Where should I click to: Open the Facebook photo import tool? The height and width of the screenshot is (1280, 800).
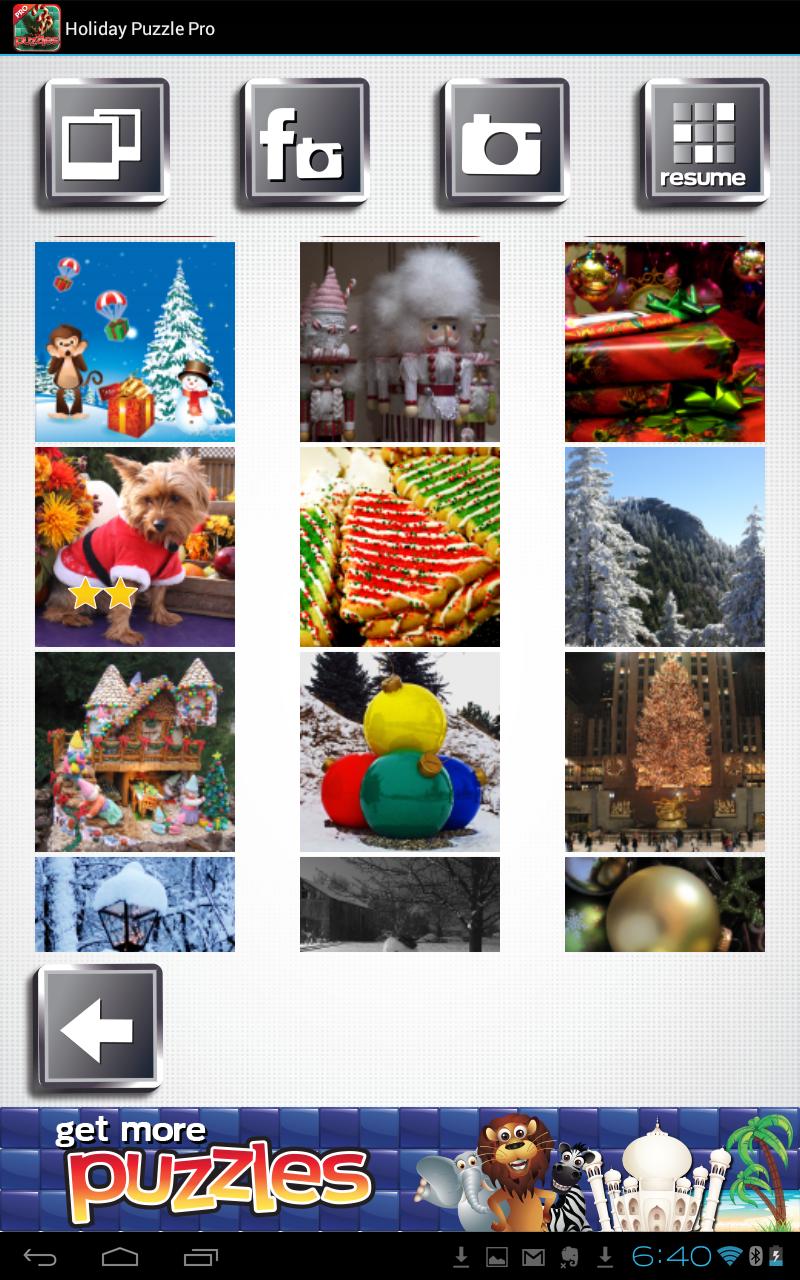coord(301,140)
